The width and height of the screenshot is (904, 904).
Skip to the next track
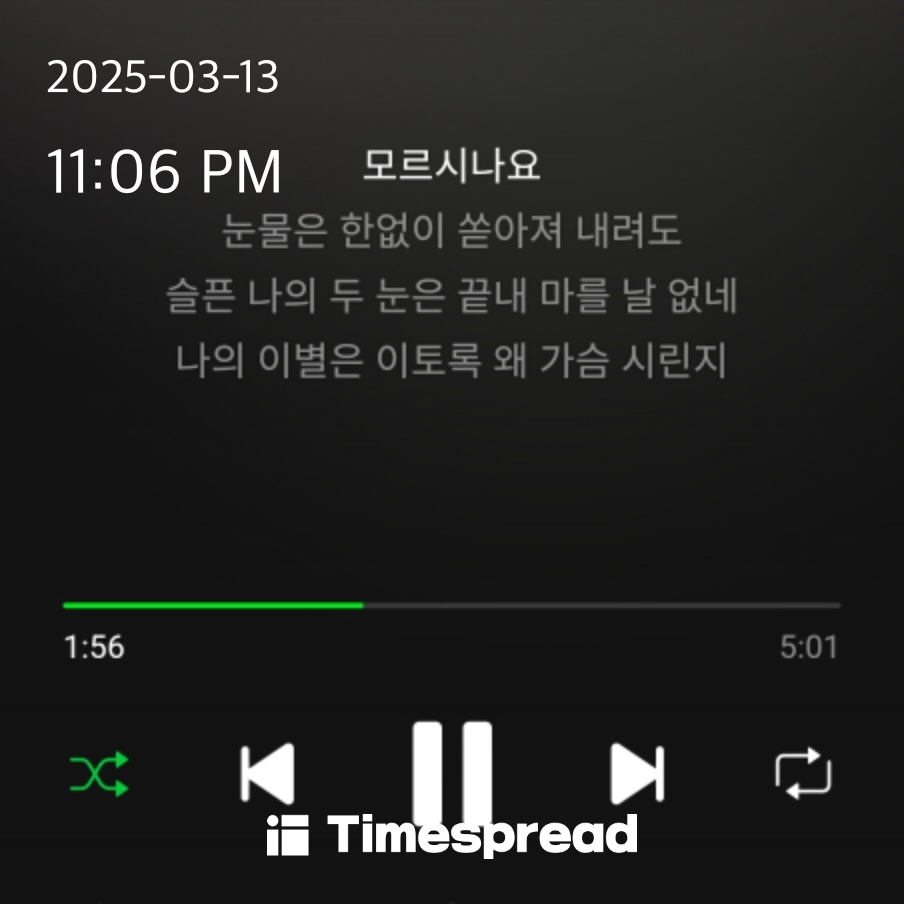tap(638, 774)
